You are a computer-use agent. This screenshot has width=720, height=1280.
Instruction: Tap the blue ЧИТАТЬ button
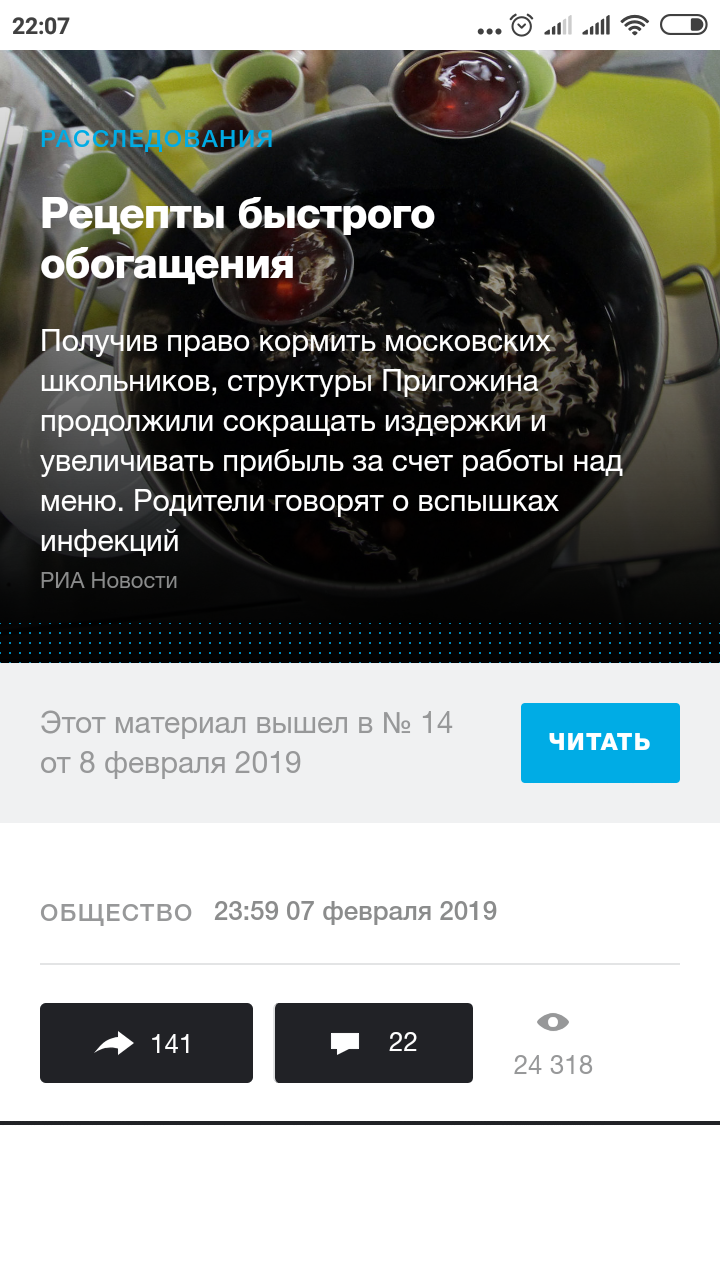(x=600, y=742)
